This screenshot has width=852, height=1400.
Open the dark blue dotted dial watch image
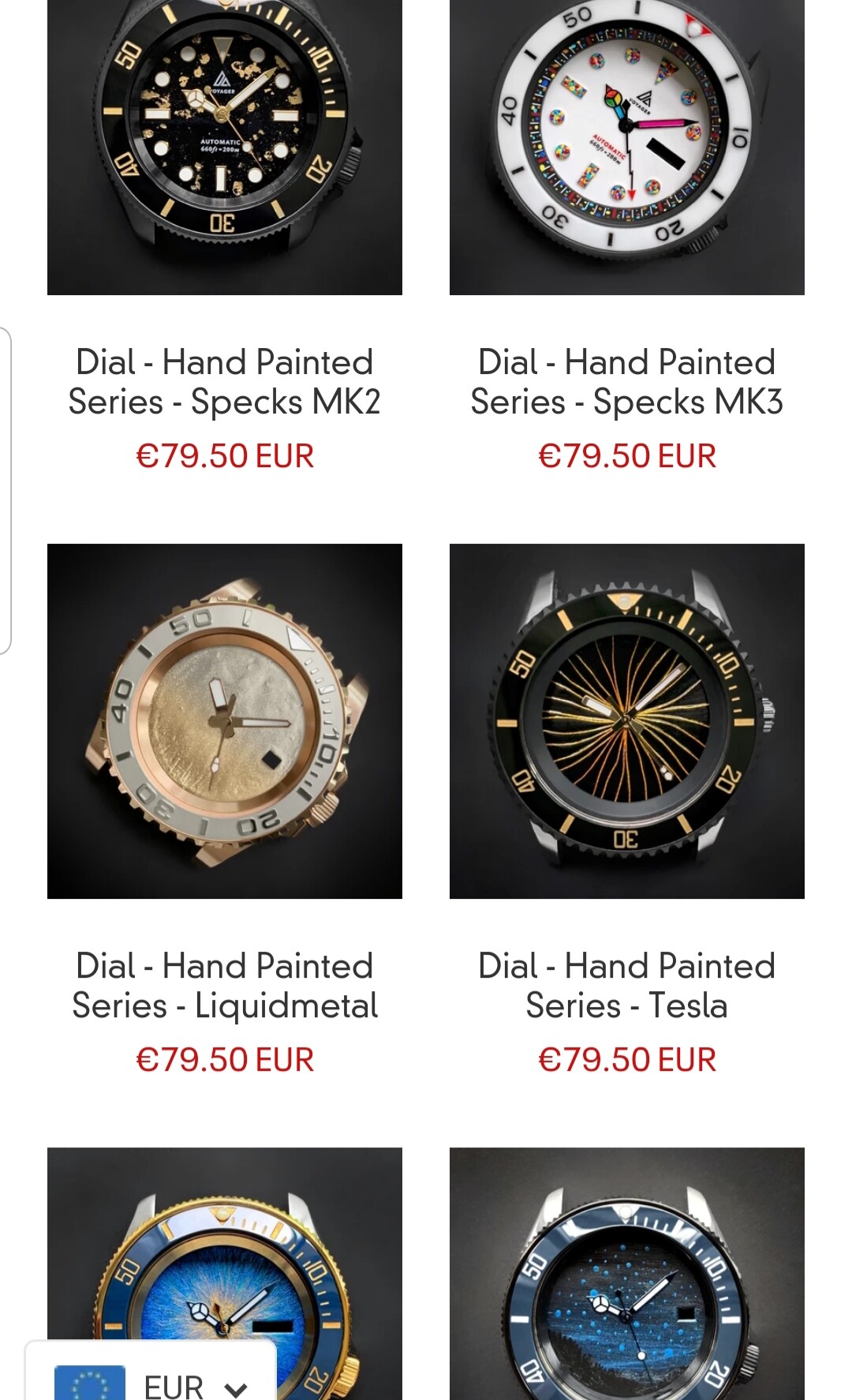tap(627, 1274)
